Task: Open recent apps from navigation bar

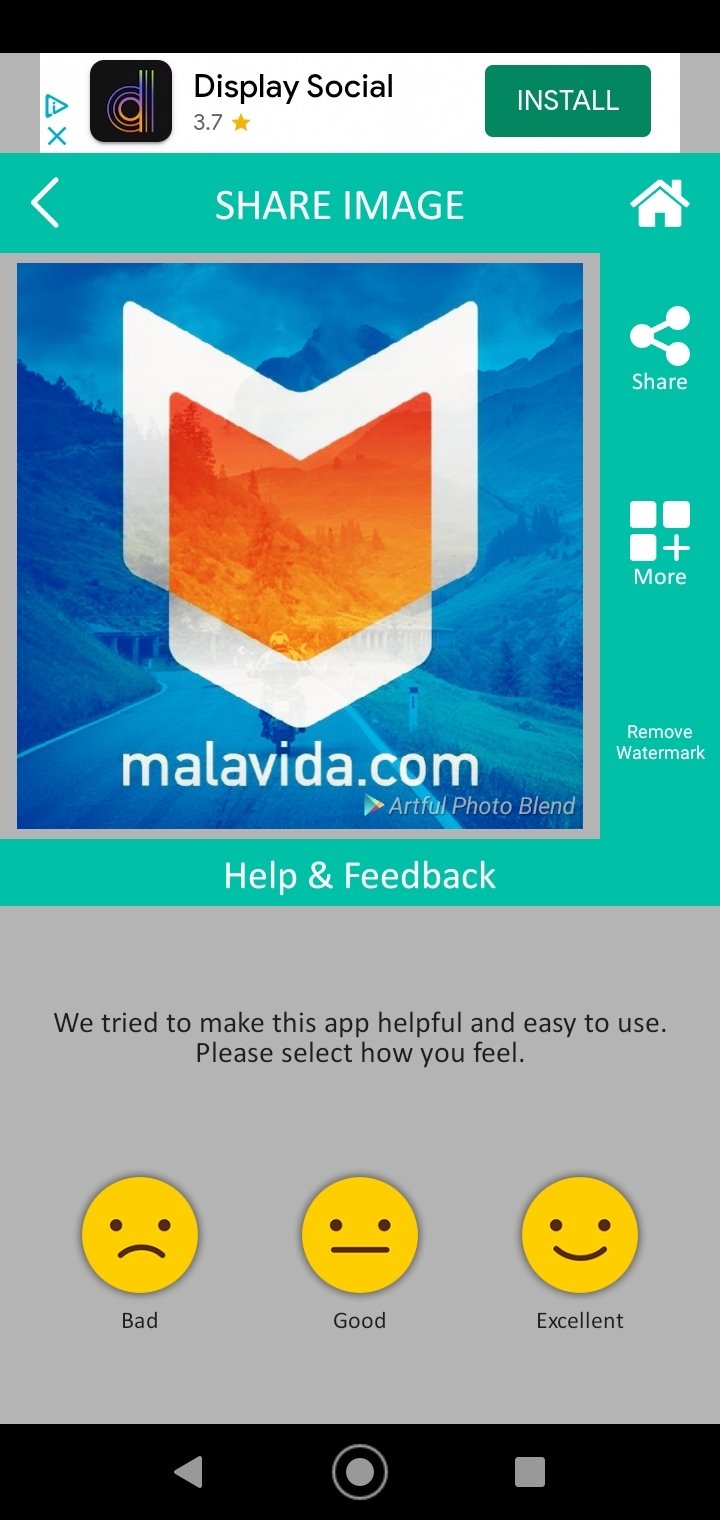Action: [530, 1472]
